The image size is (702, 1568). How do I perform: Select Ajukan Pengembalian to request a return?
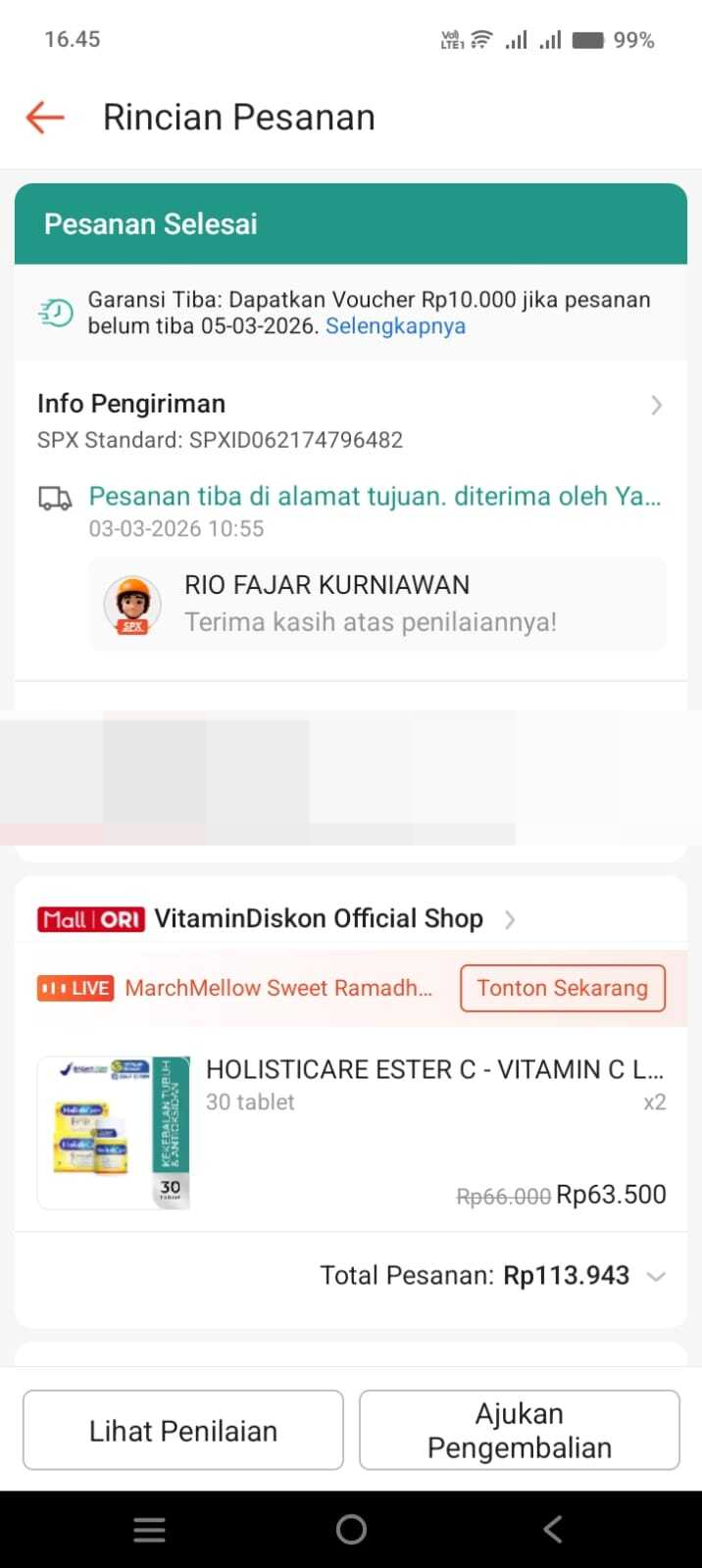pyautogui.click(x=520, y=1431)
